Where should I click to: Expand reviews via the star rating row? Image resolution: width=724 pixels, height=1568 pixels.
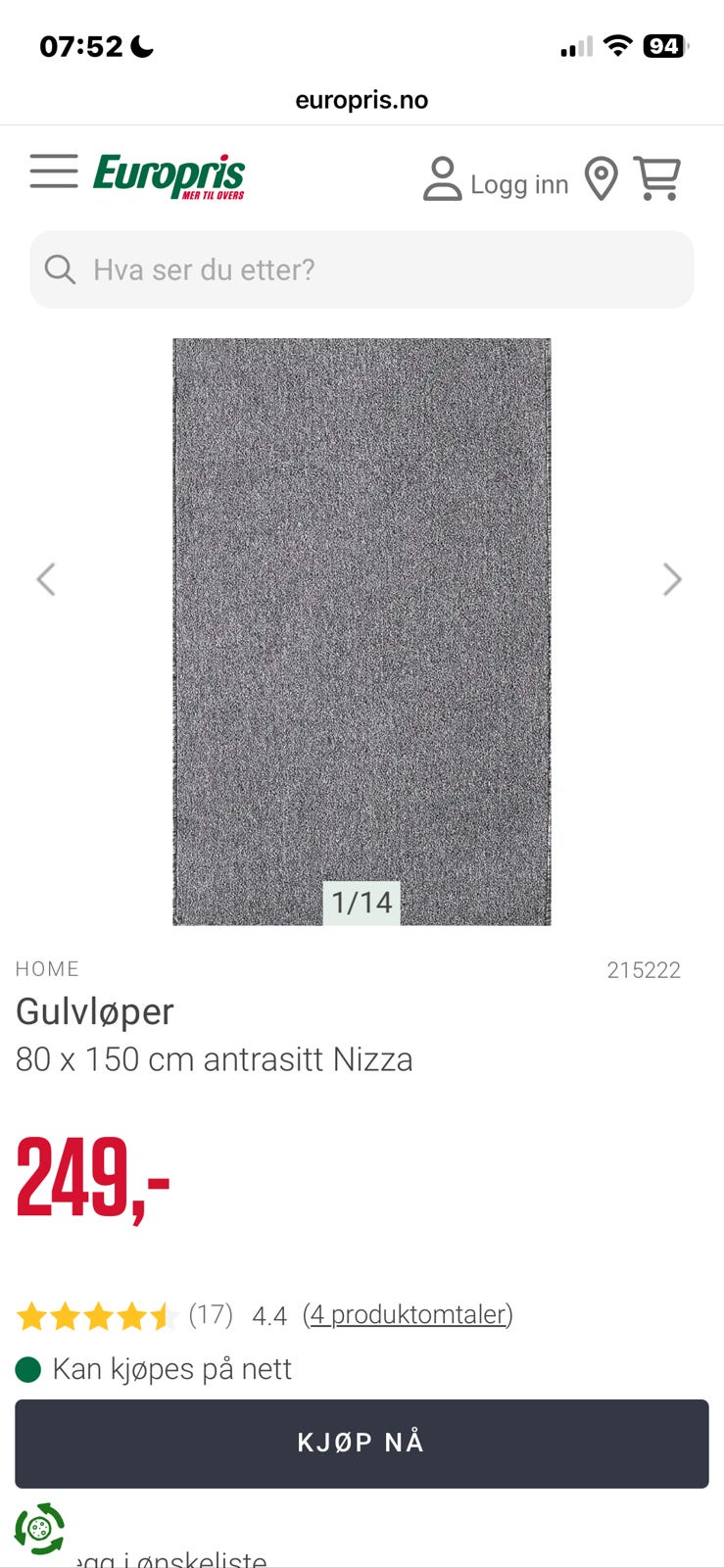pos(96,1316)
